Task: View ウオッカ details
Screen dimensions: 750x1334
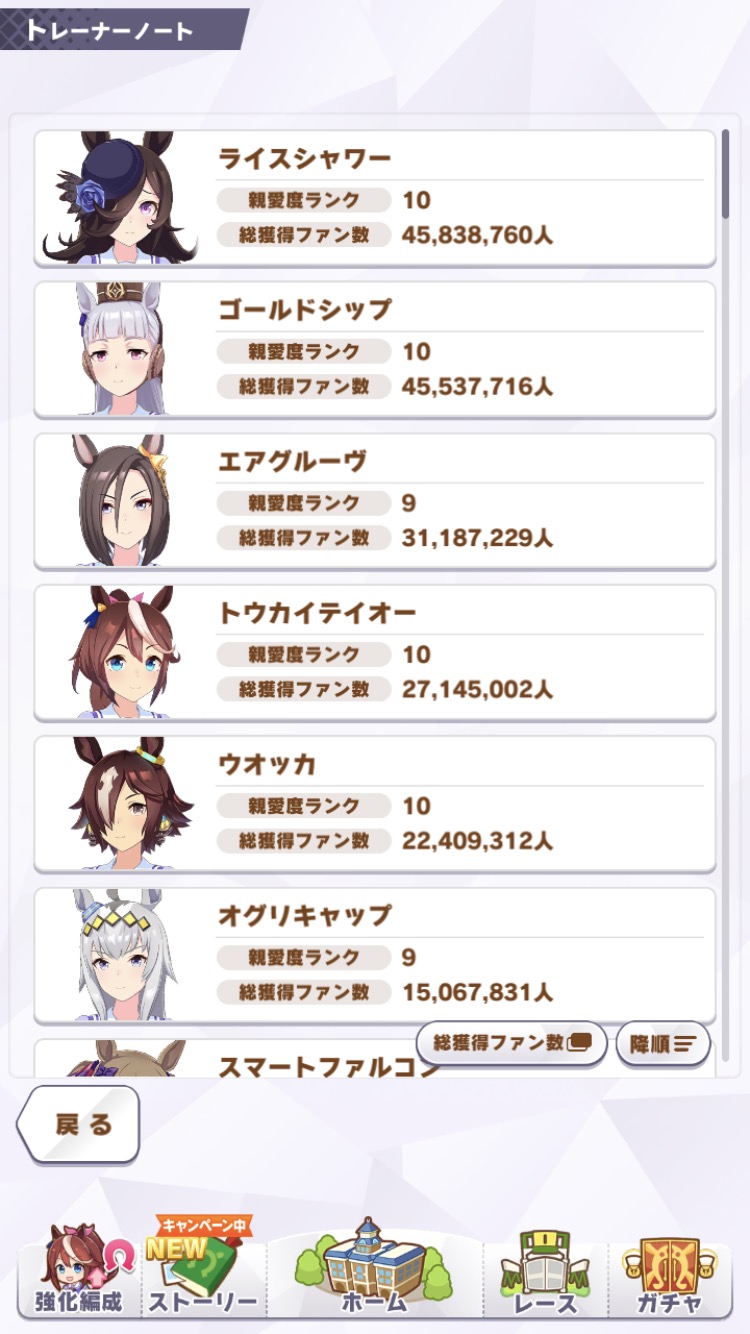Action: (x=375, y=805)
